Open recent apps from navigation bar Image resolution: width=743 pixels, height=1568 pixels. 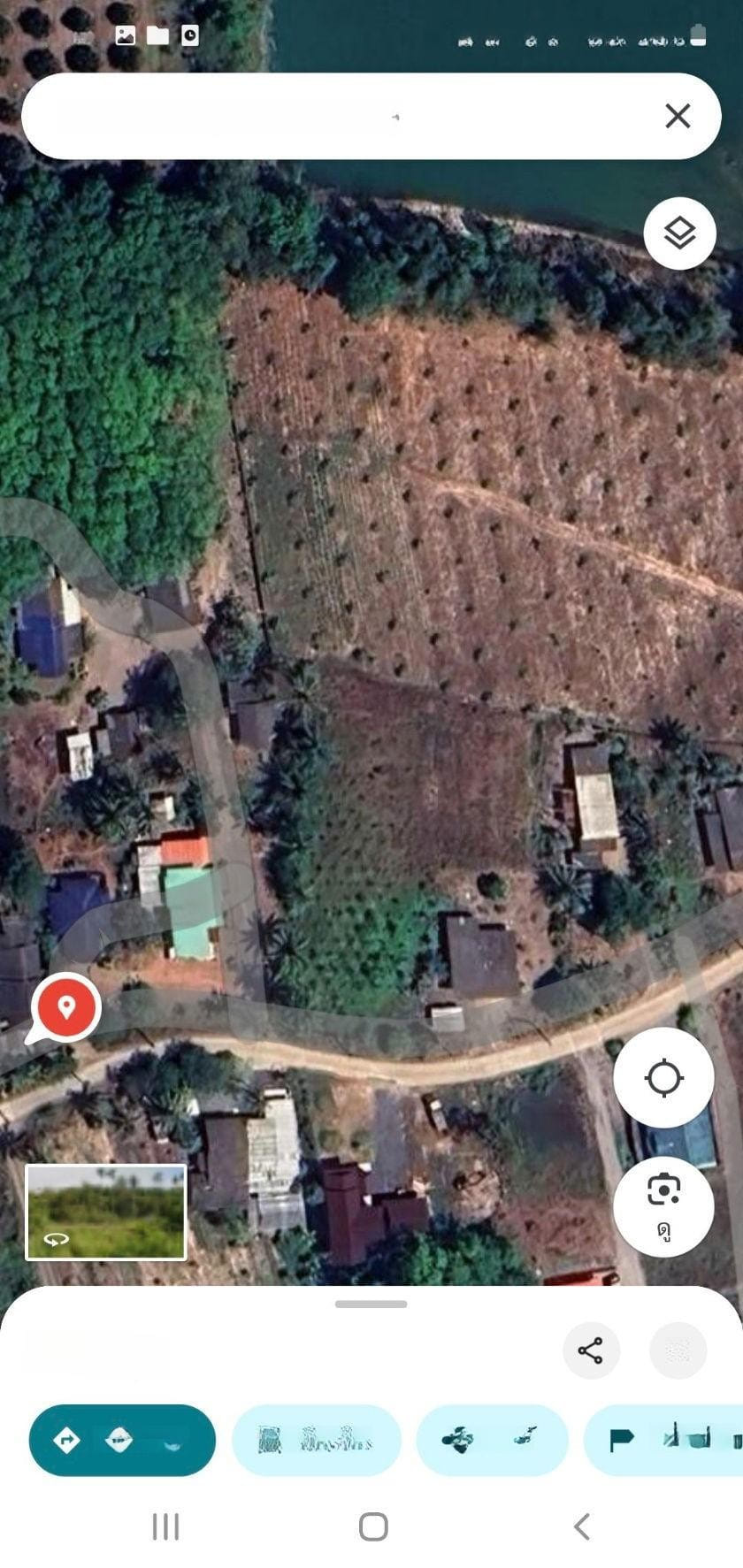point(165,1526)
